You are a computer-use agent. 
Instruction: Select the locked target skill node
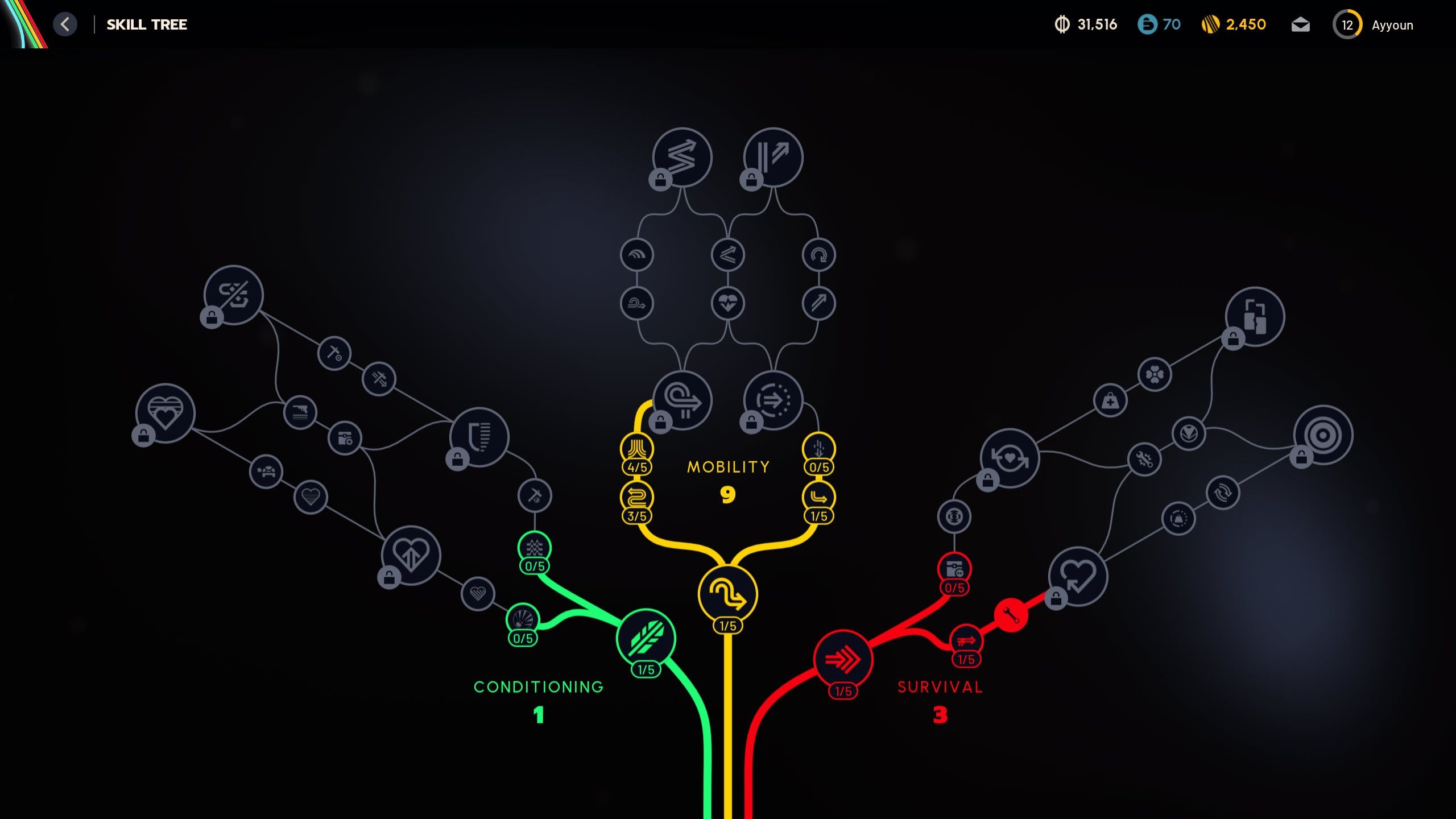(x=1323, y=435)
